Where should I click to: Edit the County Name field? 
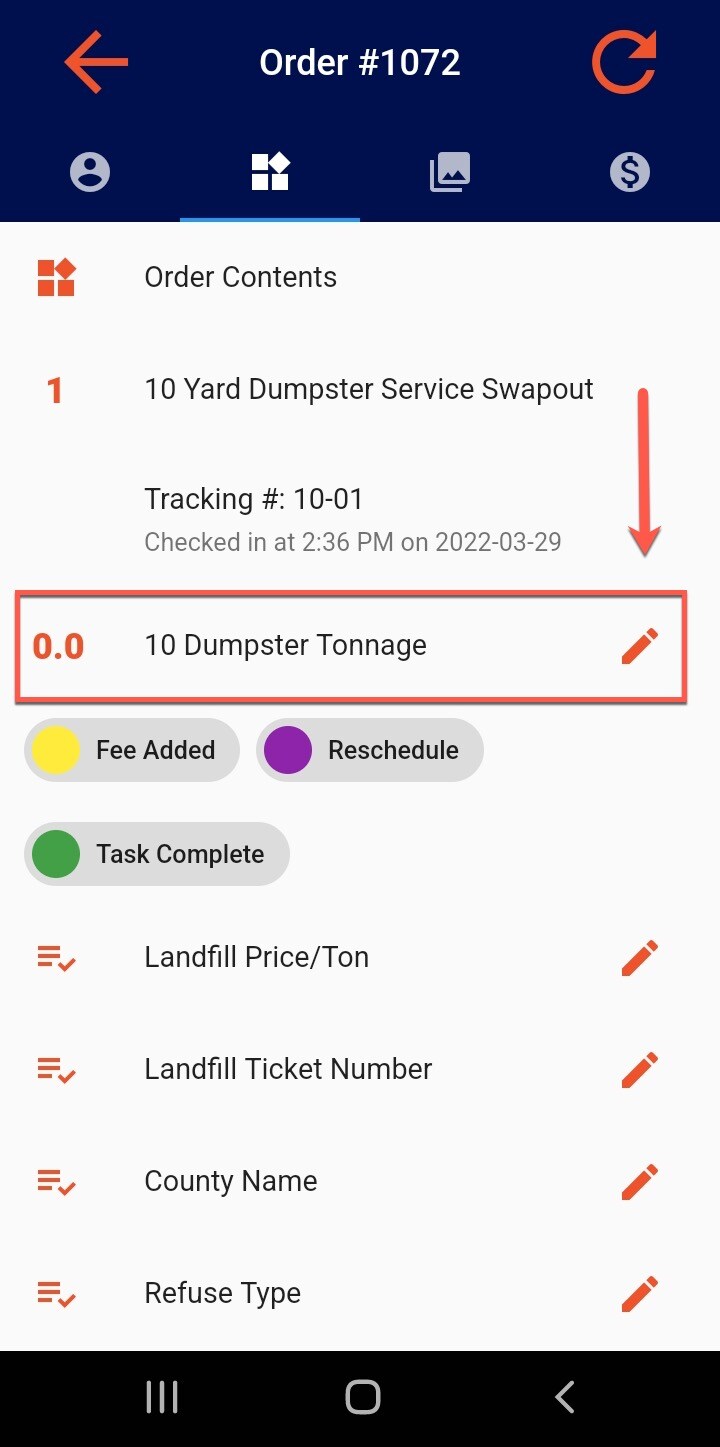click(x=640, y=1182)
